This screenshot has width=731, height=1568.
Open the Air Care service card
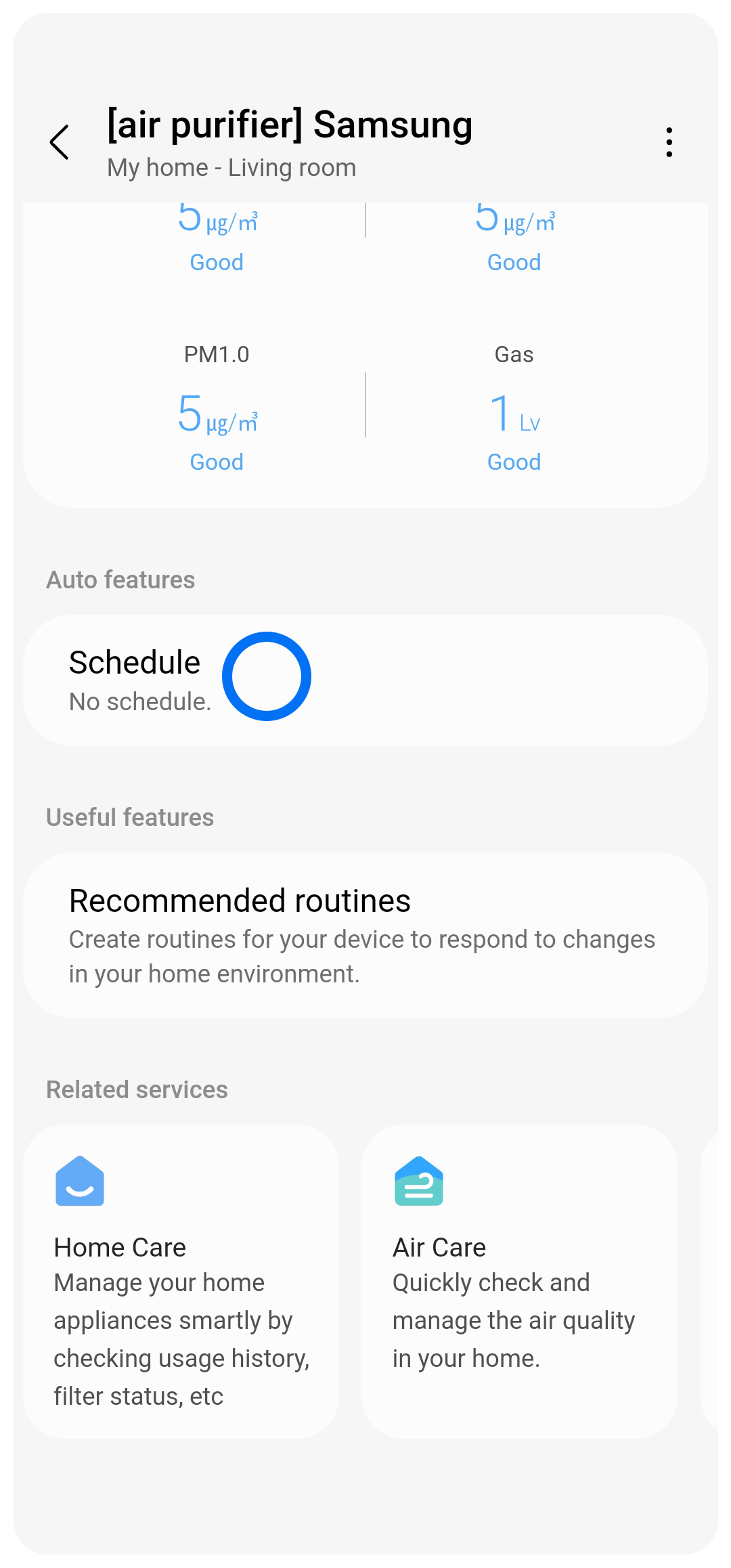click(x=519, y=1281)
